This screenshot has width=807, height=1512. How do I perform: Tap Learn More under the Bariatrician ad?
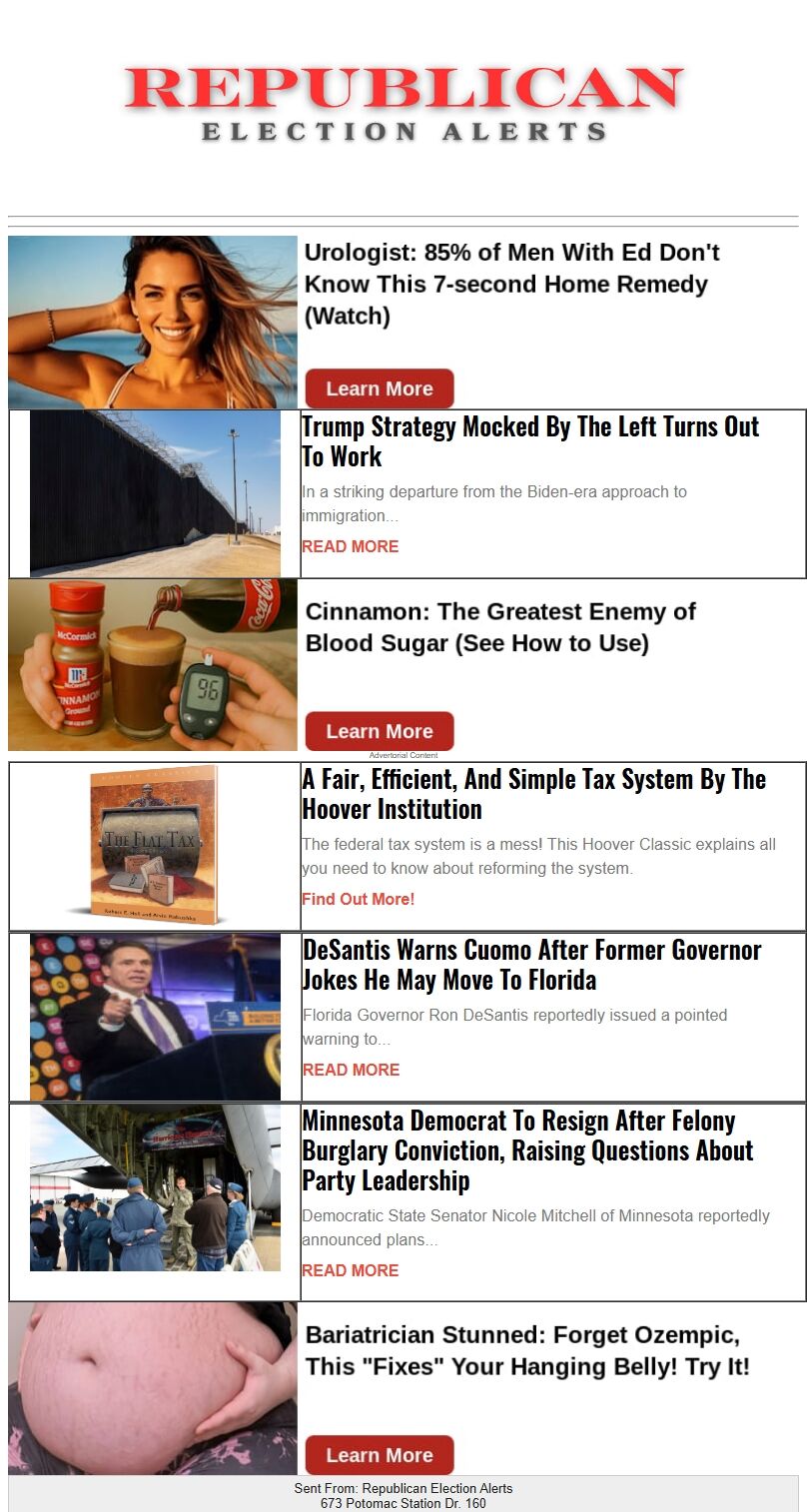click(380, 1455)
